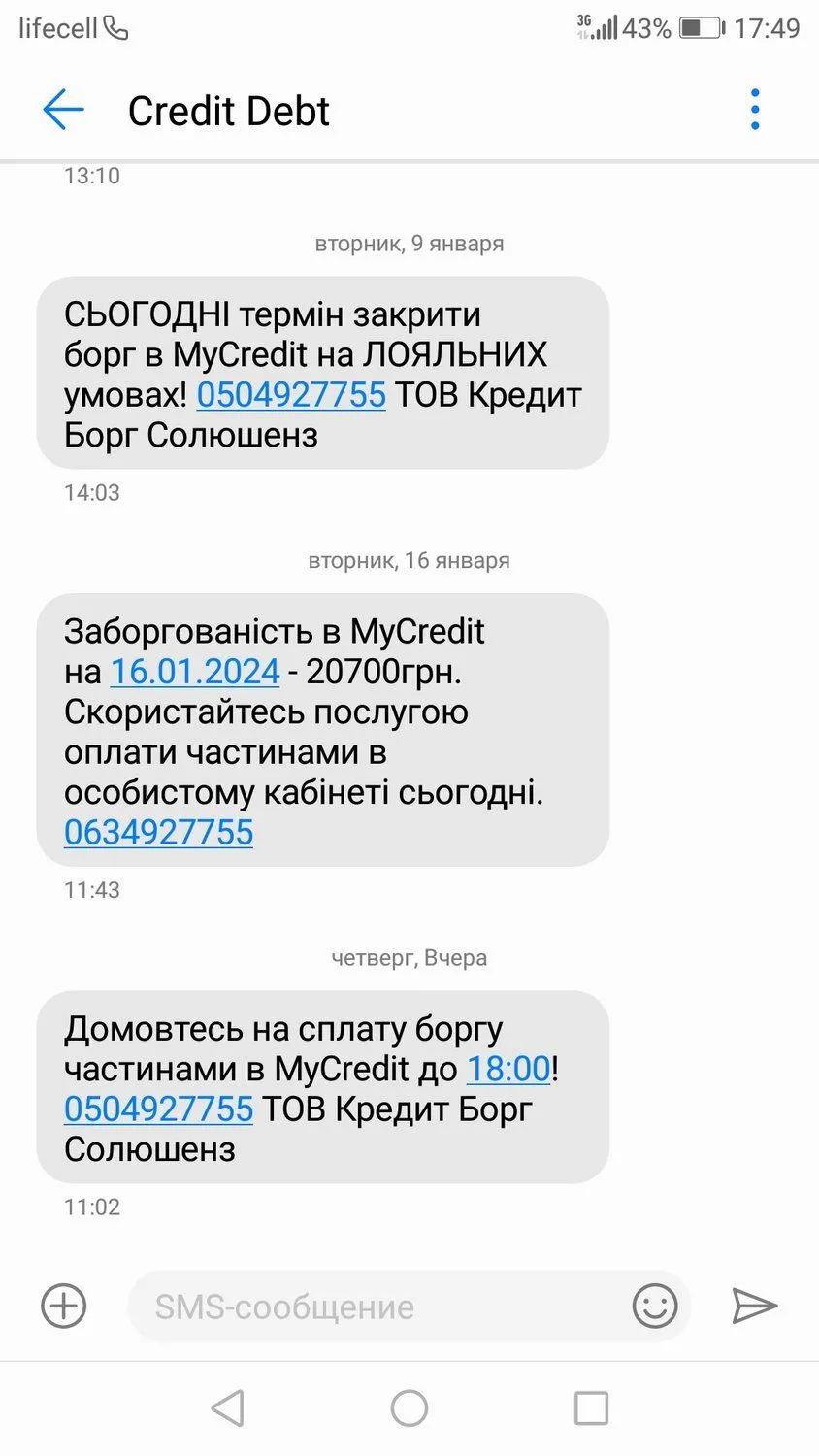The image size is (819, 1456).
Task: Open the 16.01.2024 date link
Action: pos(194,671)
